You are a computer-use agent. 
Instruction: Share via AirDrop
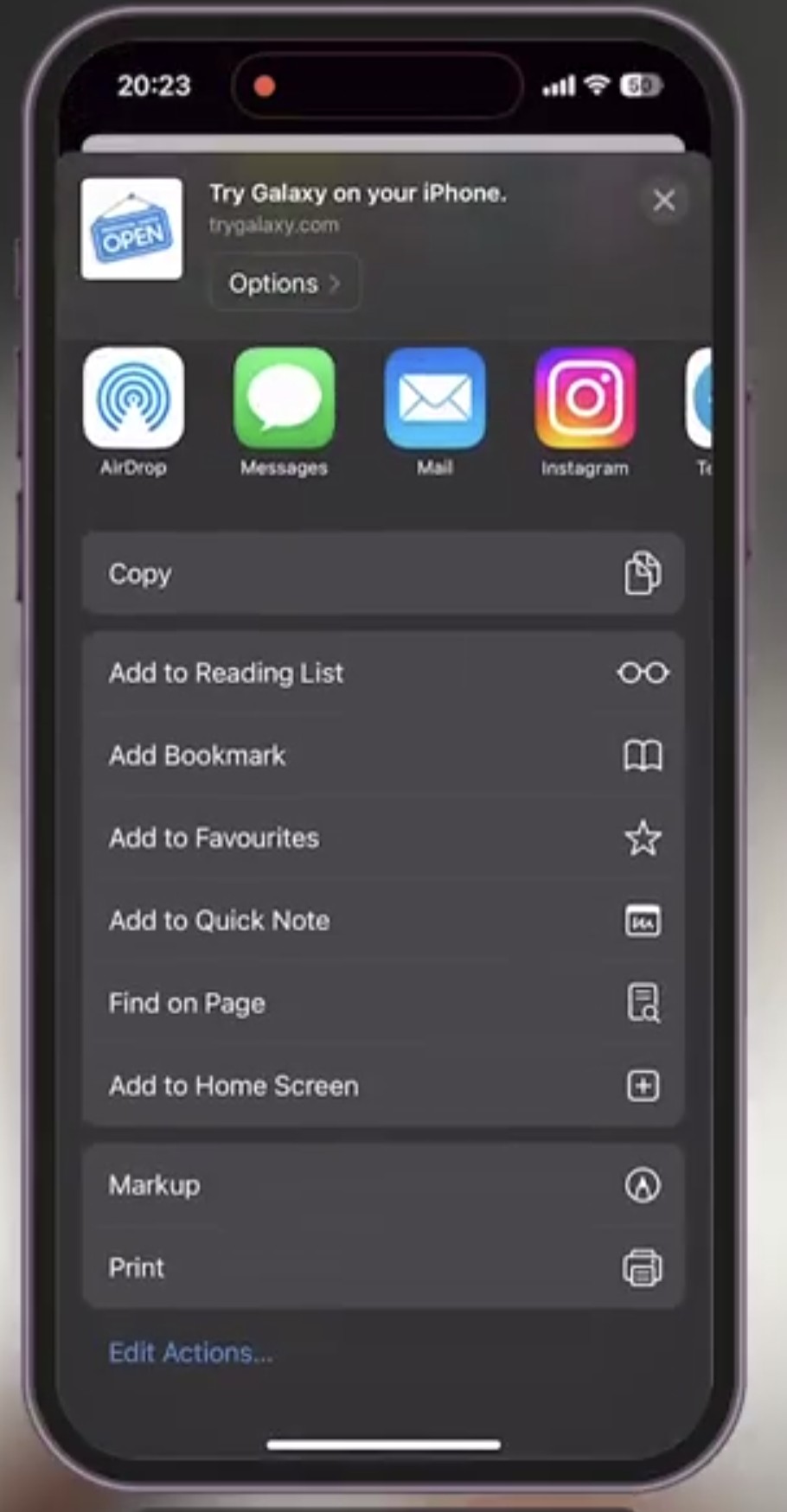[133, 399]
